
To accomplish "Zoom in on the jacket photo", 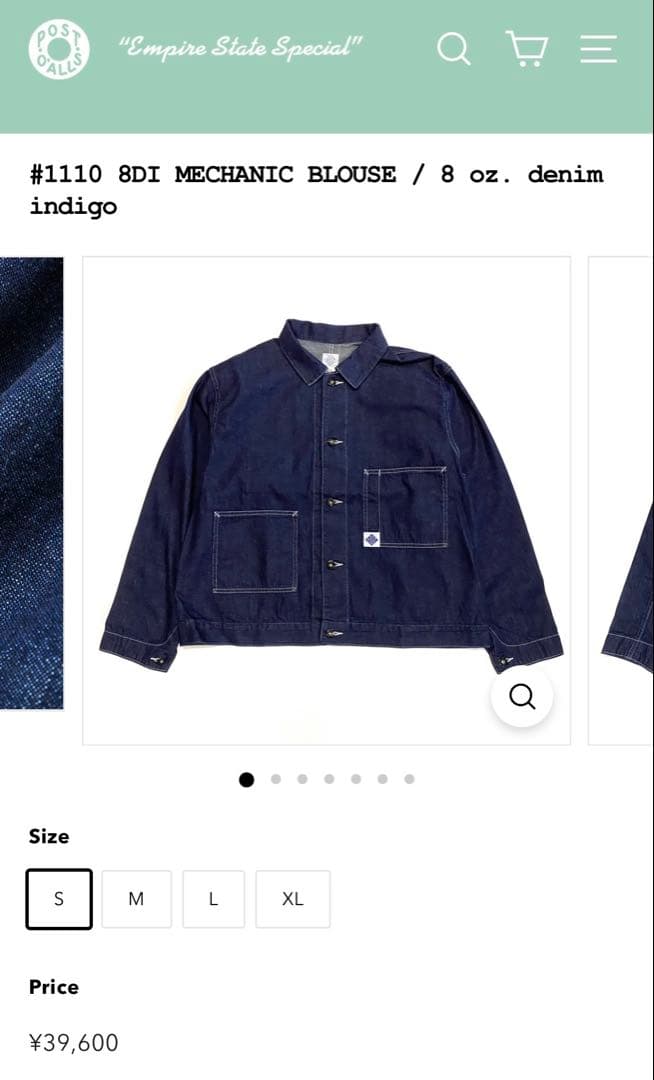I will pos(522,697).
